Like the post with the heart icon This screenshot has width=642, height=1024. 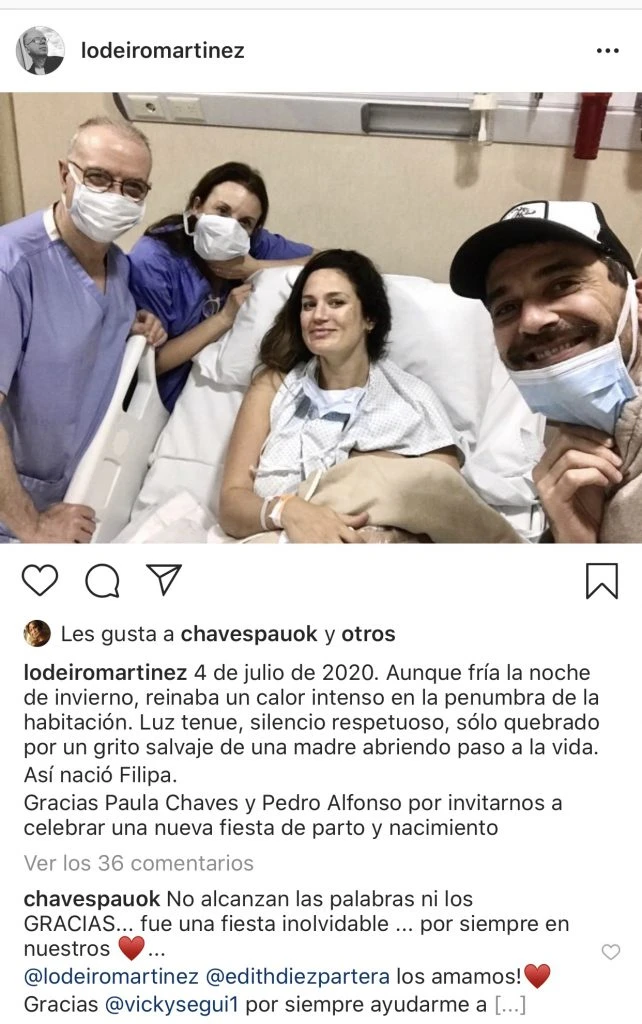(x=40, y=580)
